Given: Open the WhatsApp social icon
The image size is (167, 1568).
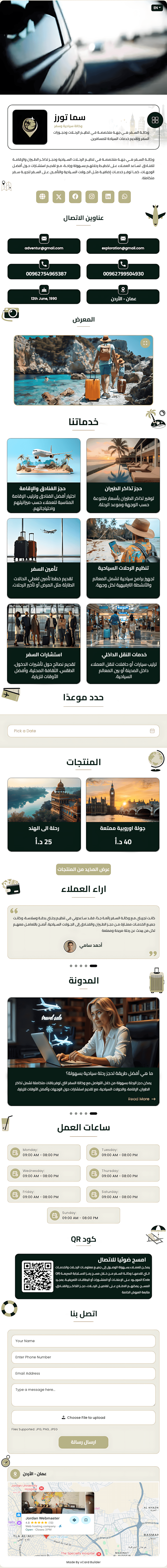Looking at the screenshot, I should click(125, 197).
